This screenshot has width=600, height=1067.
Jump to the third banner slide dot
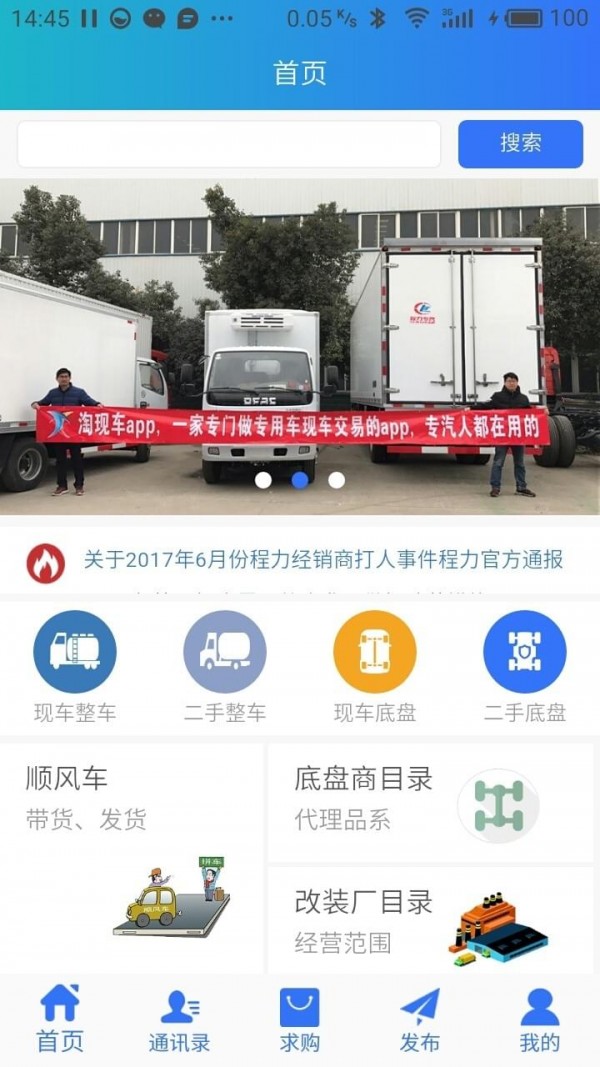tap(337, 480)
